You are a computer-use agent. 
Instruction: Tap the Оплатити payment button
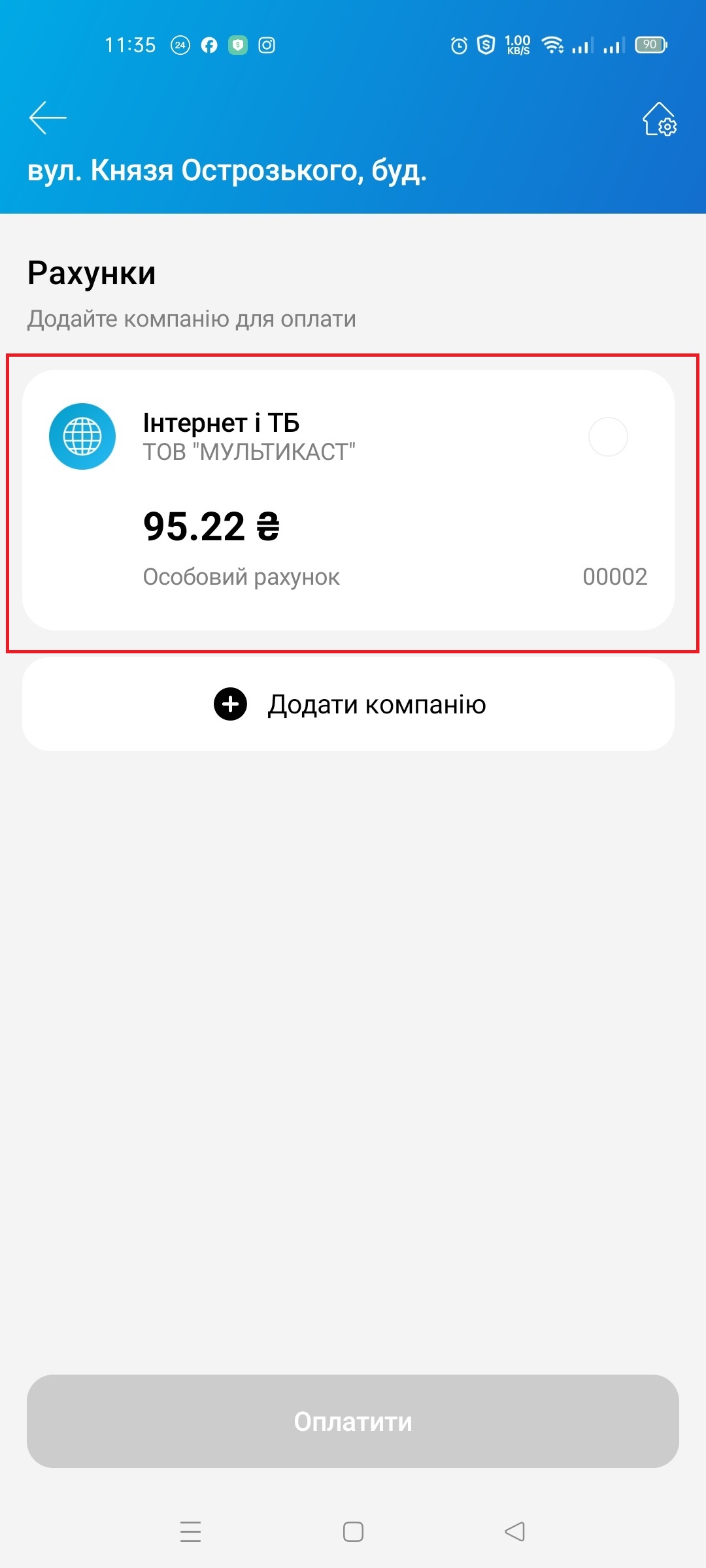(353, 1422)
